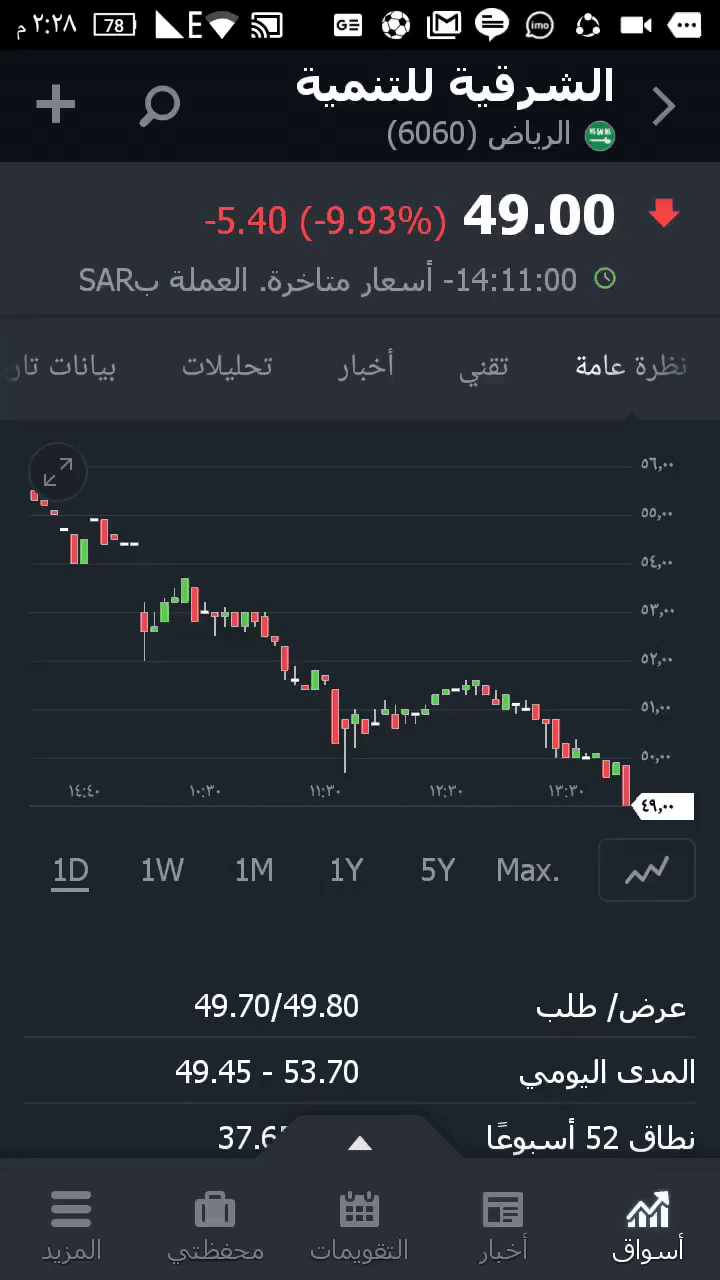Open the محفظتي portfolio tab
Screen dimensions: 720x1280
pos(215,1224)
